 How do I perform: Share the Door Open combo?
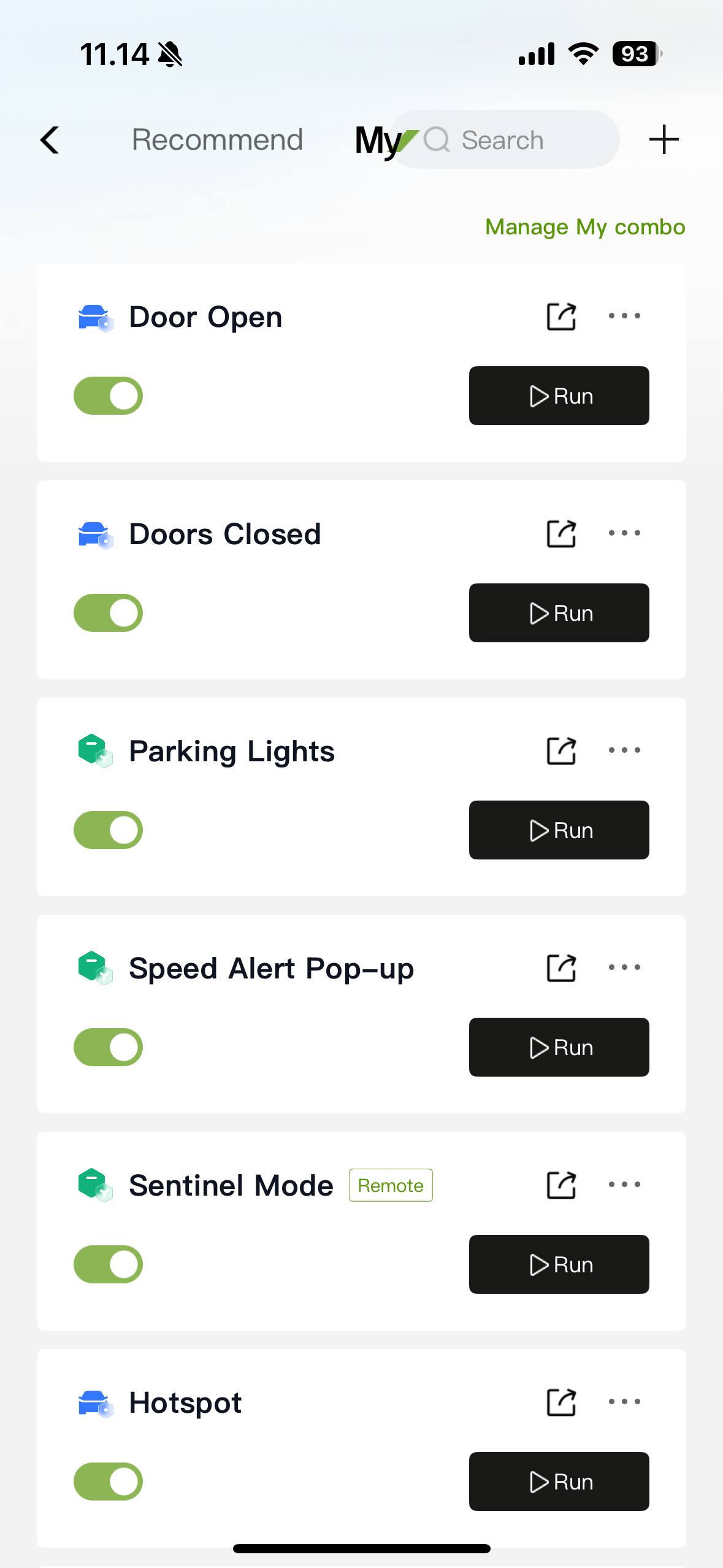tap(561, 317)
